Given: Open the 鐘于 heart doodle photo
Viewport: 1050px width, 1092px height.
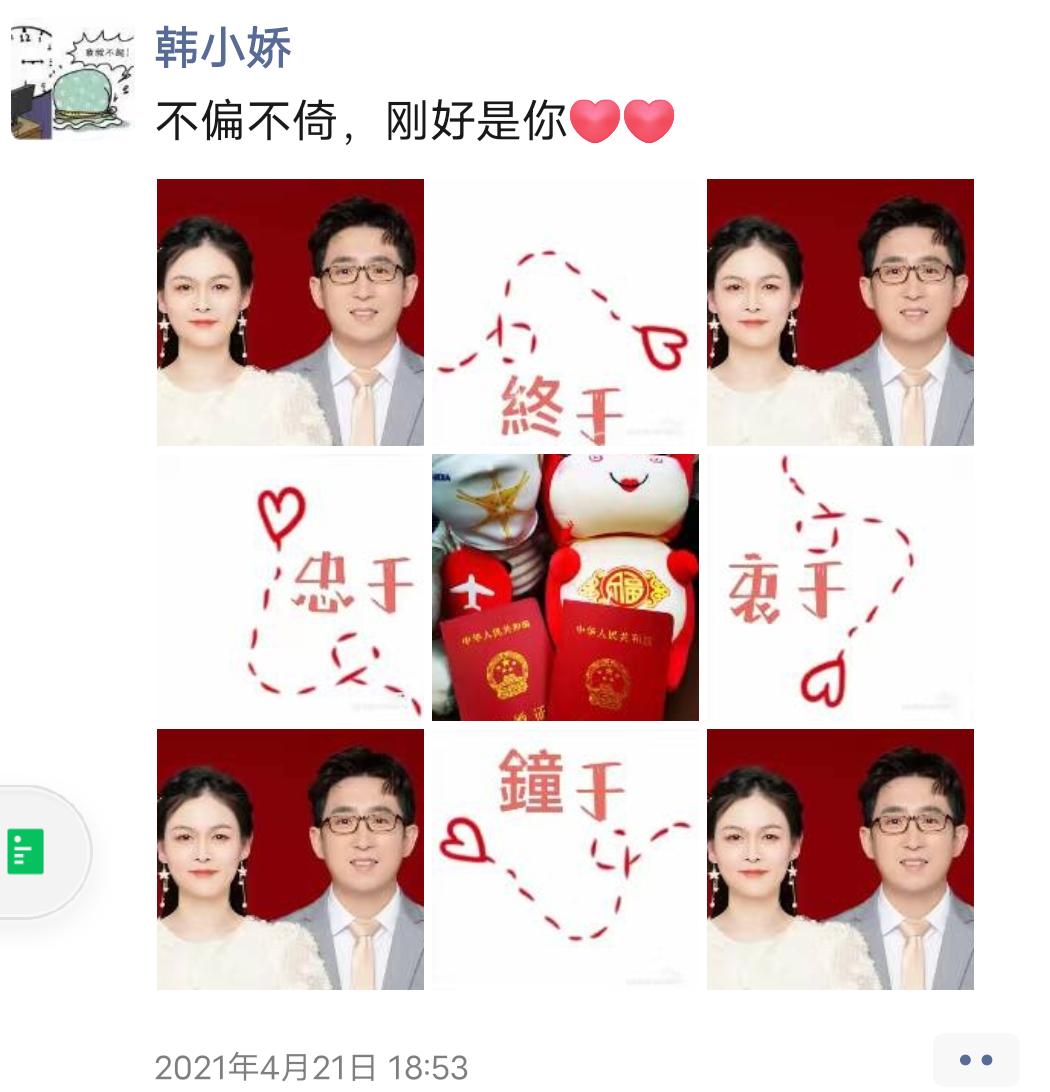Looking at the screenshot, I should [564, 857].
